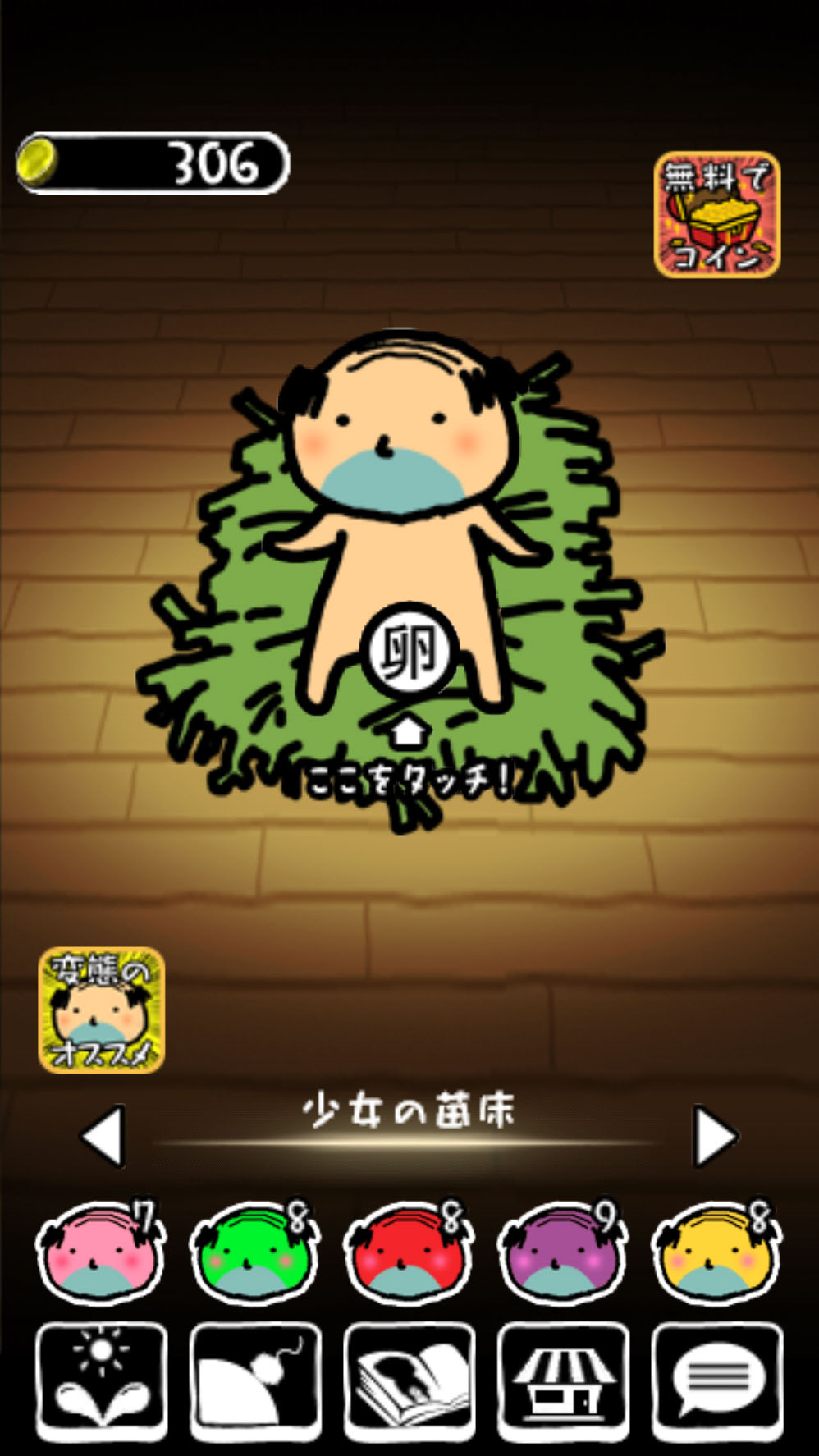Image resolution: width=819 pixels, height=1456 pixels.
Task: Select the red character with count 8
Action: 408,1253
